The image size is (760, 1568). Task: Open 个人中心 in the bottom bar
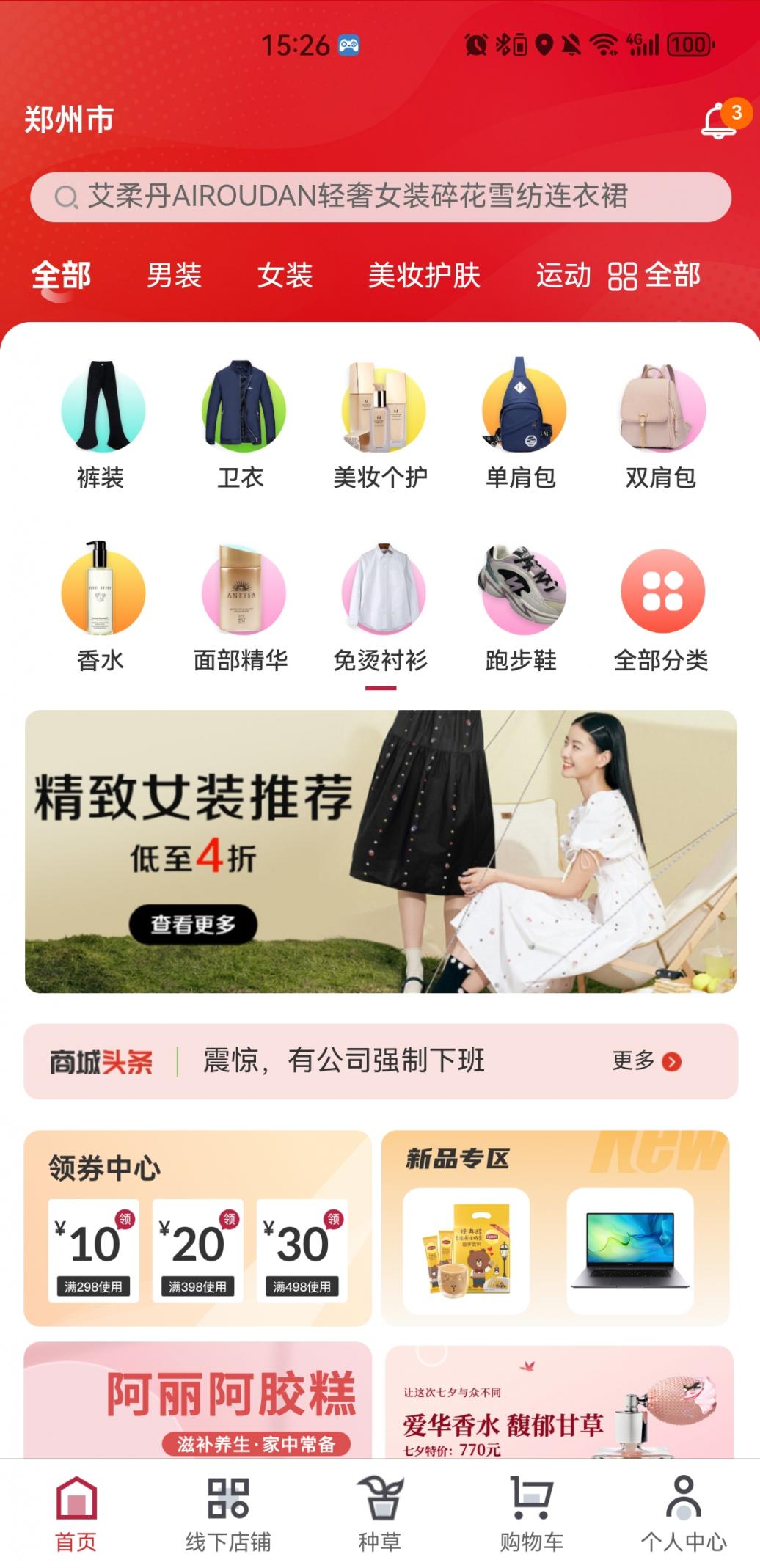point(684,1514)
